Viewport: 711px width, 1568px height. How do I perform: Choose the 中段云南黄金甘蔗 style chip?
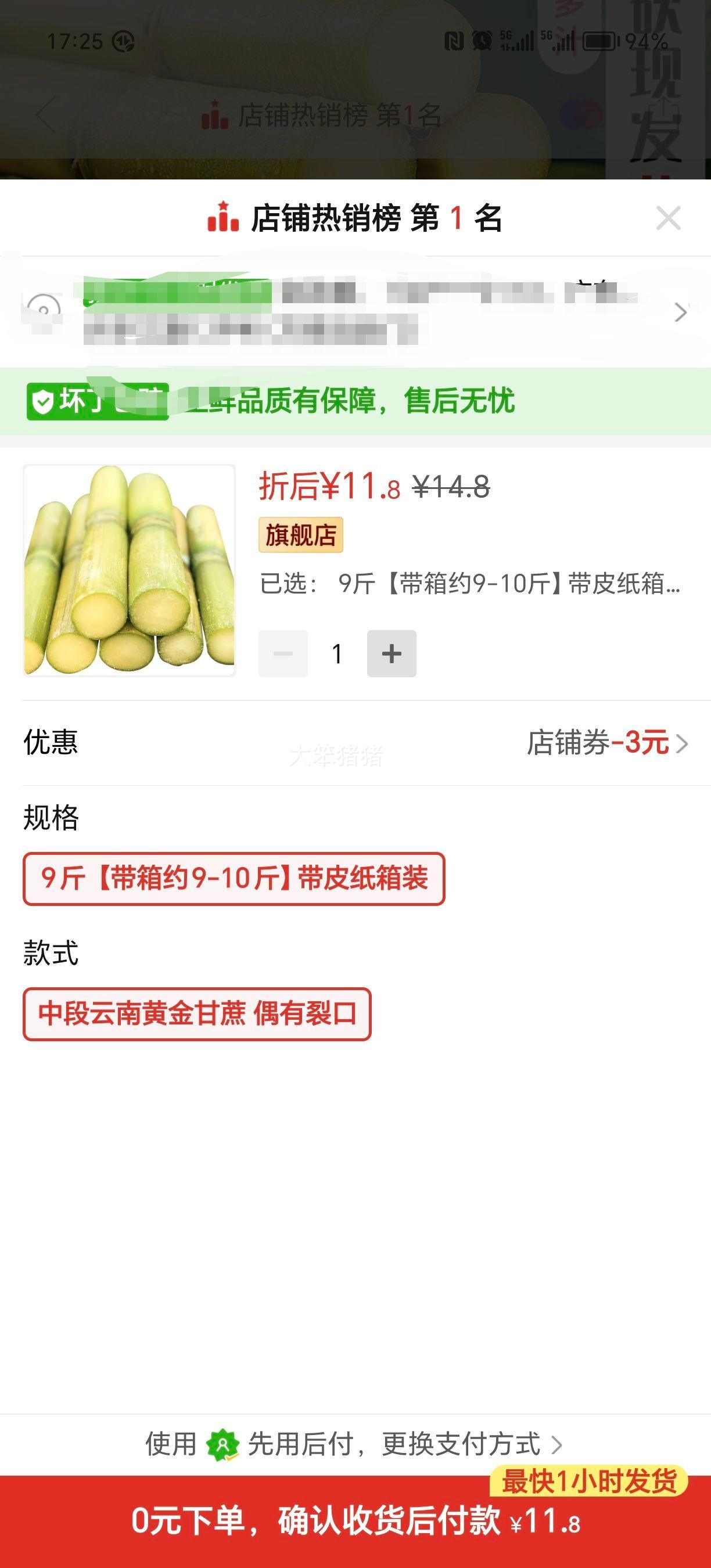coord(196,1013)
